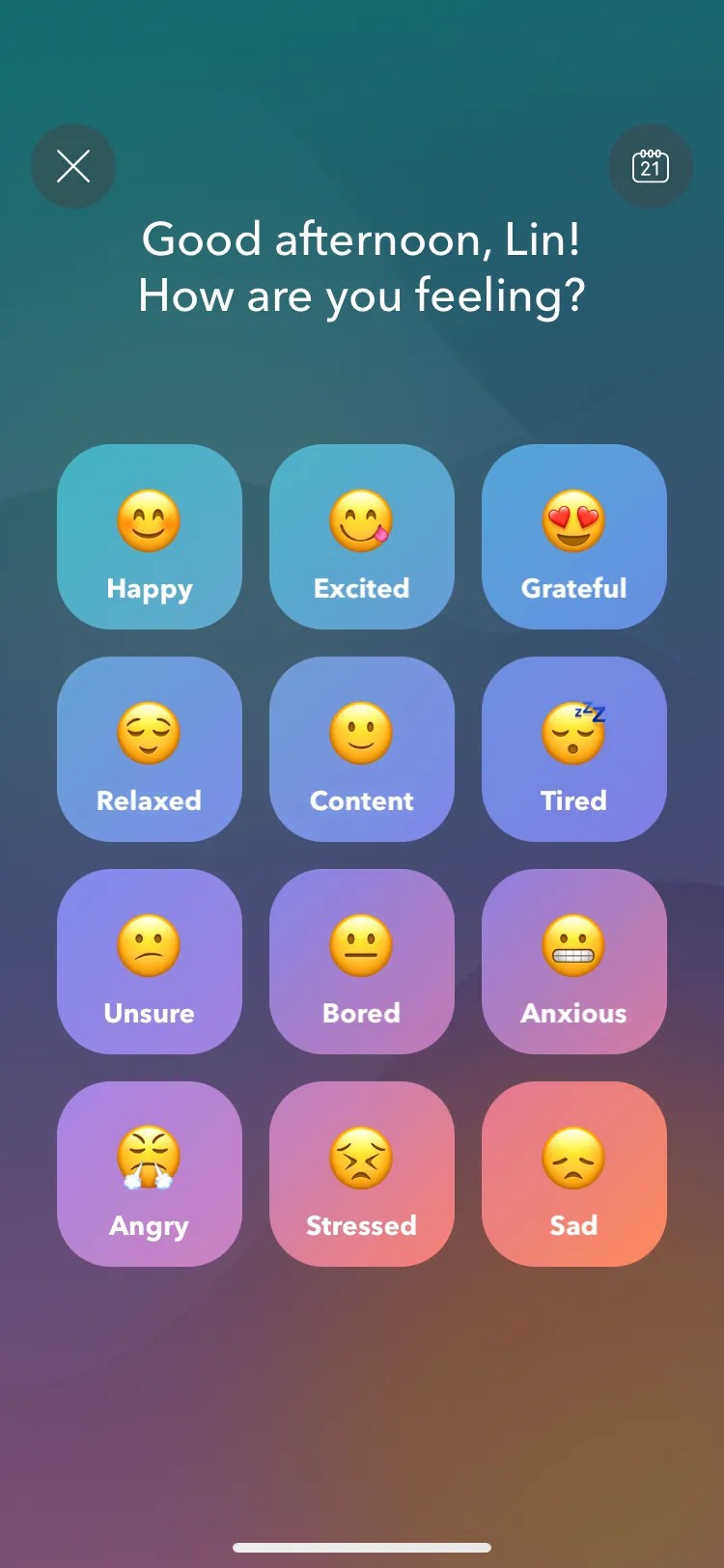Select the Bored feeling

[362, 962]
